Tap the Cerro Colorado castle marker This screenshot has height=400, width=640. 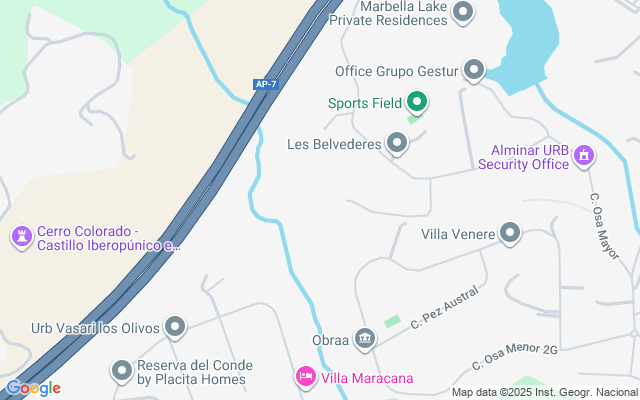click(x=21, y=237)
